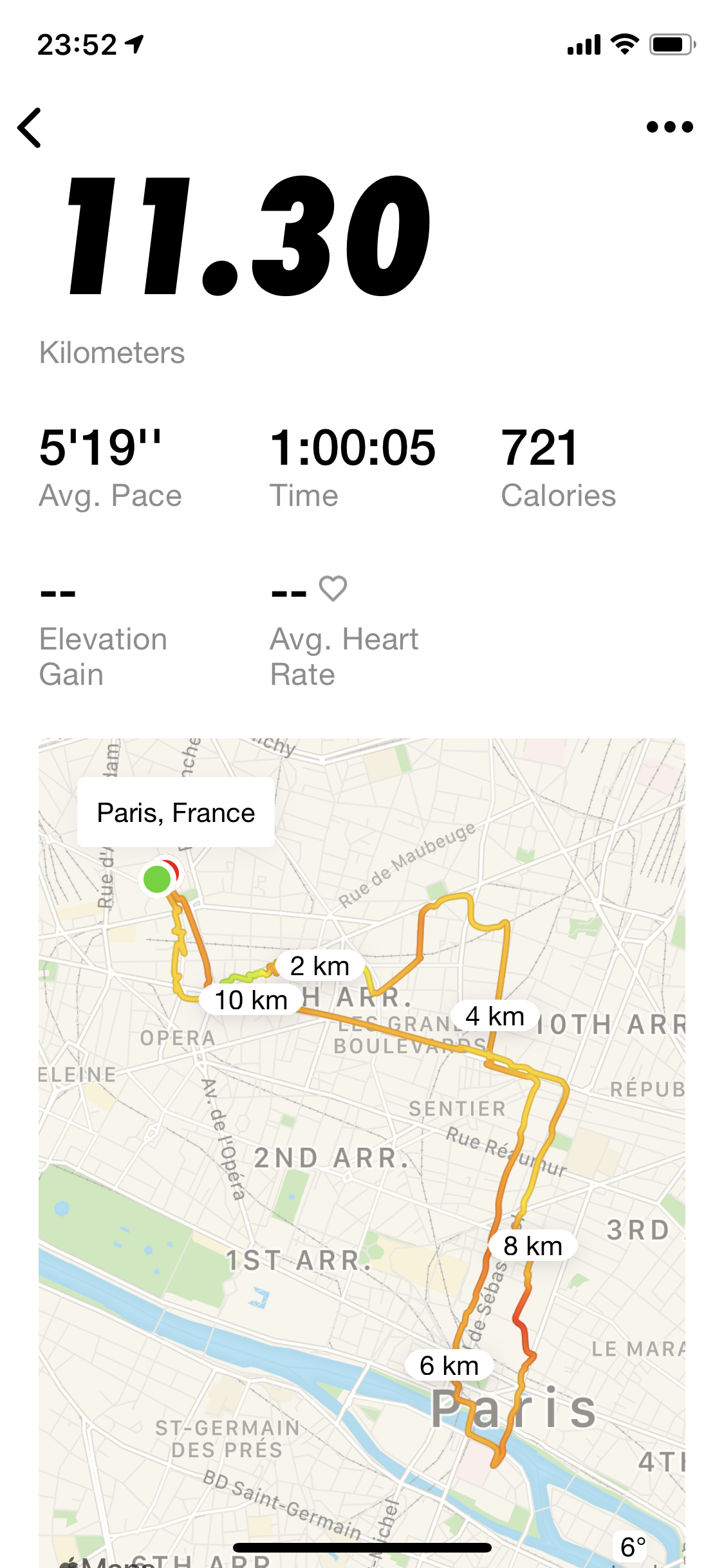This screenshot has height=1568, width=724.
Task: Go back using the arrow
Action: coord(30,127)
